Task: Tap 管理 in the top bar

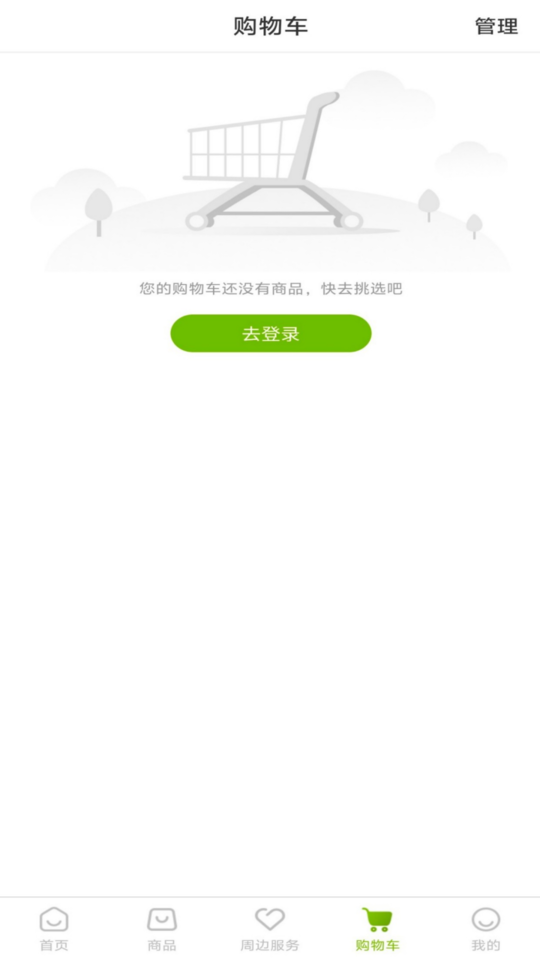Action: [x=497, y=26]
